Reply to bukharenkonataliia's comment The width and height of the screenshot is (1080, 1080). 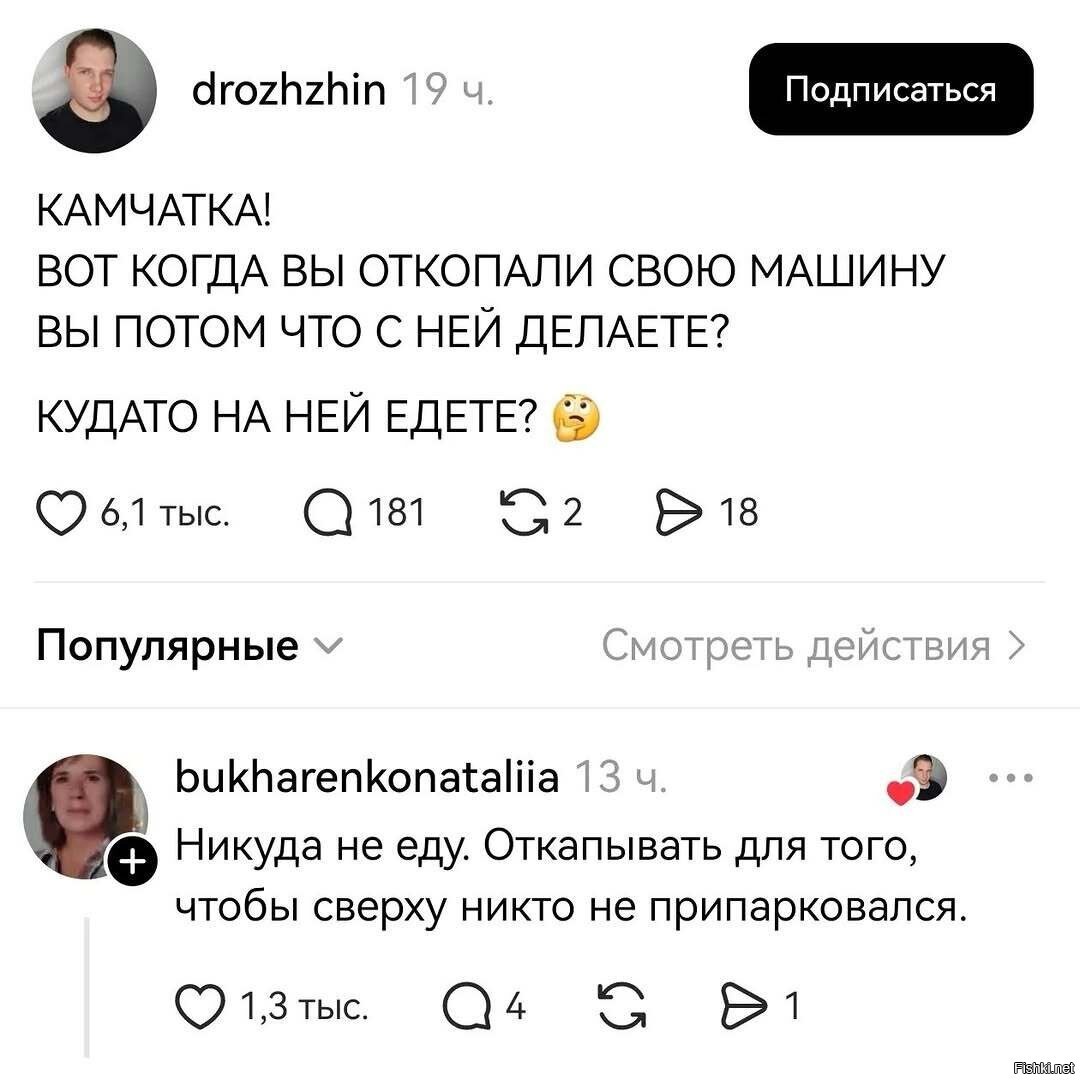pyautogui.click(x=466, y=1005)
